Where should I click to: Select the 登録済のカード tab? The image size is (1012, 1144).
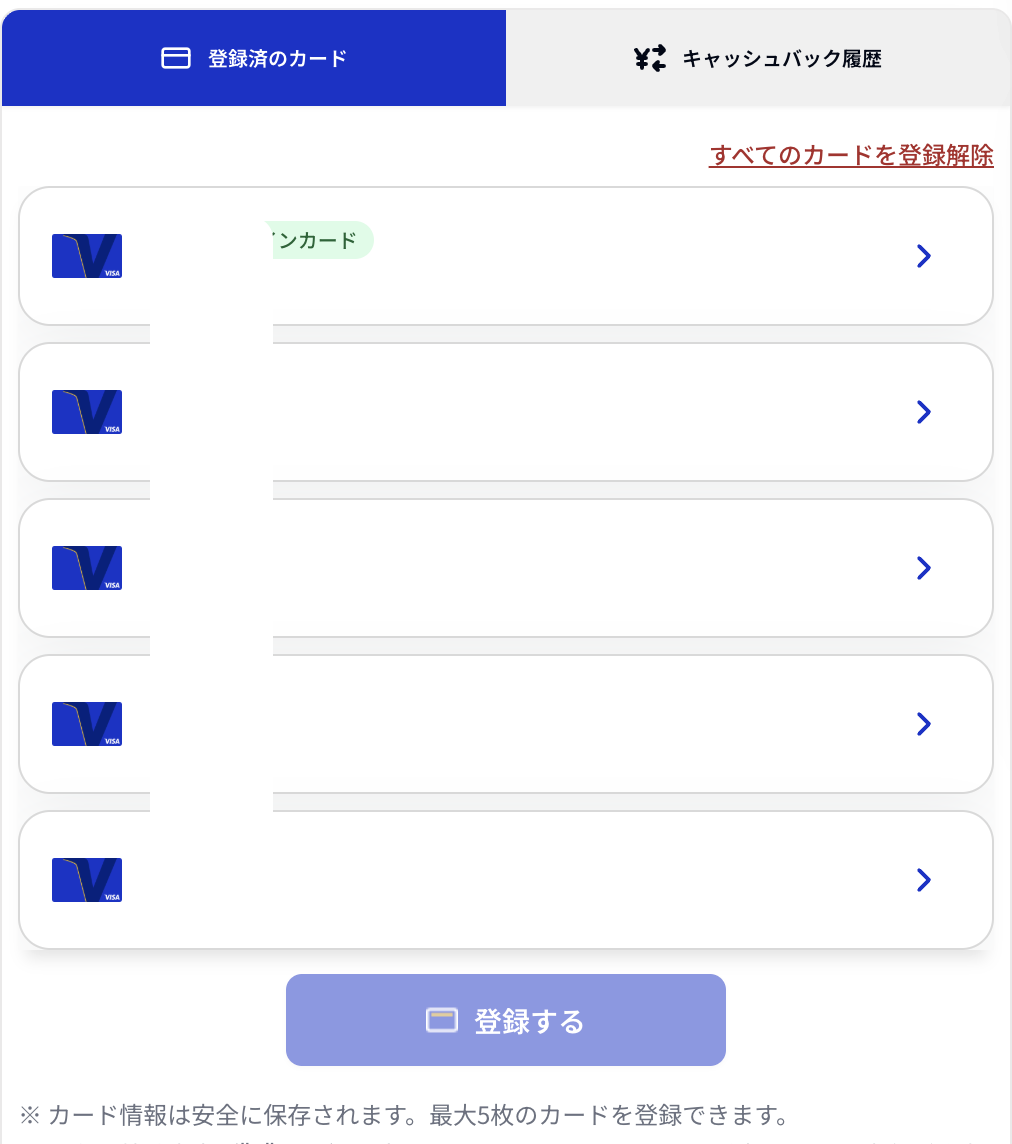tap(254, 58)
